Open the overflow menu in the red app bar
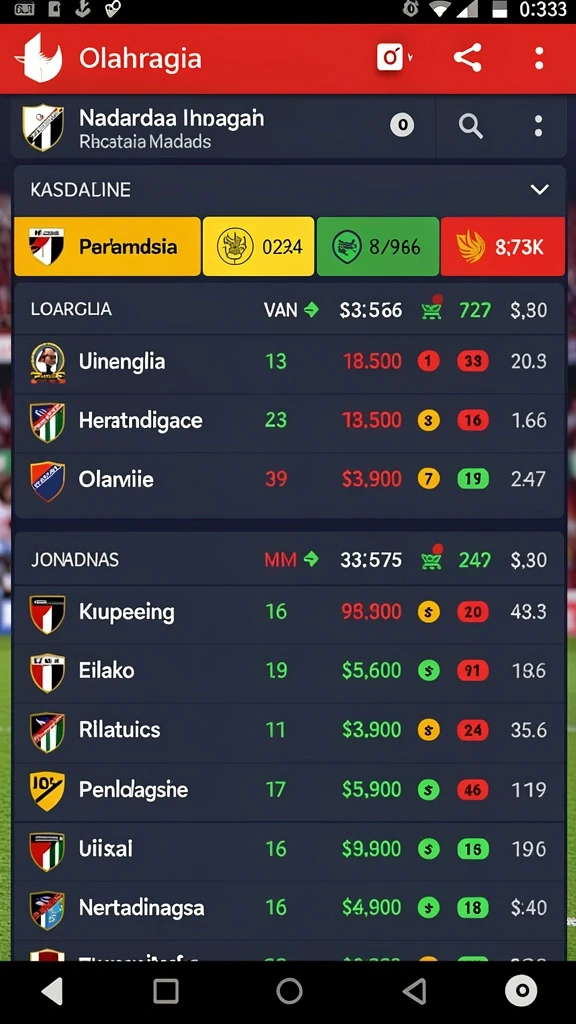This screenshot has height=1024, width=576. pos(539,58)
